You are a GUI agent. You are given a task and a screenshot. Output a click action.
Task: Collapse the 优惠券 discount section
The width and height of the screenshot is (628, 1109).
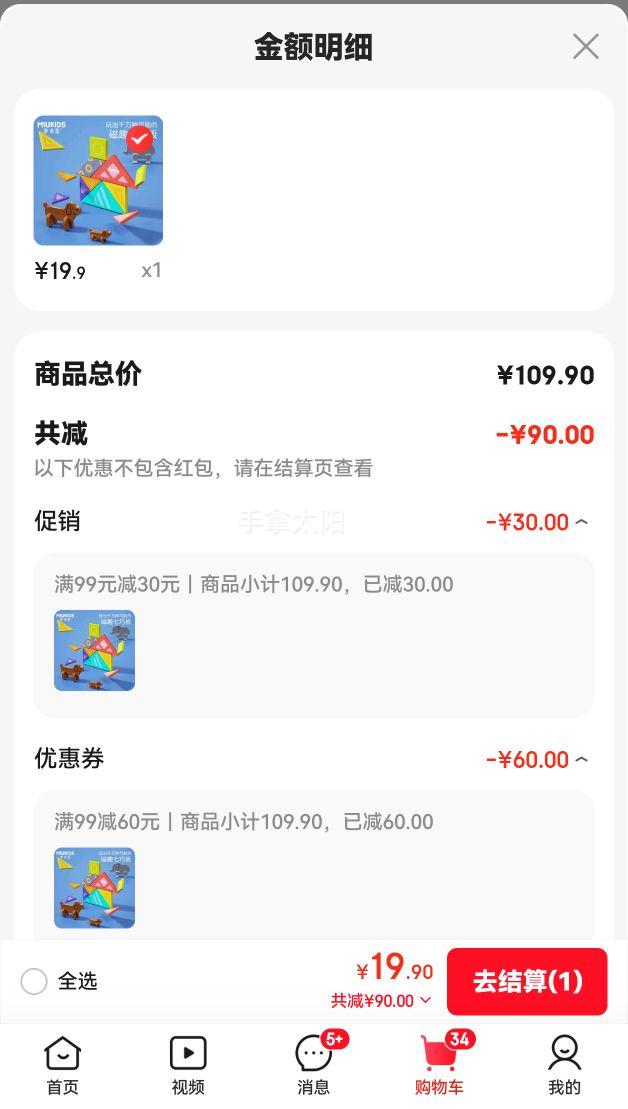(581, 760)
